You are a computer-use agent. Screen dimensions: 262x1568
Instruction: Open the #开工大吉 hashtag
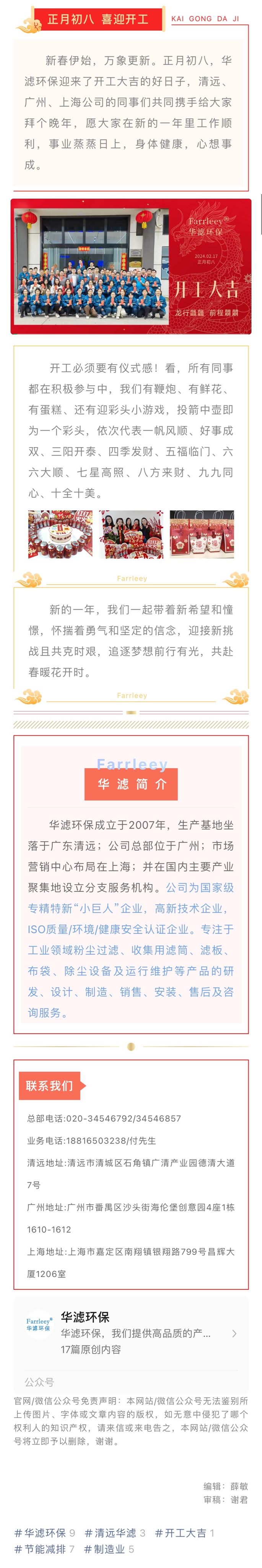click(184, 1532)
